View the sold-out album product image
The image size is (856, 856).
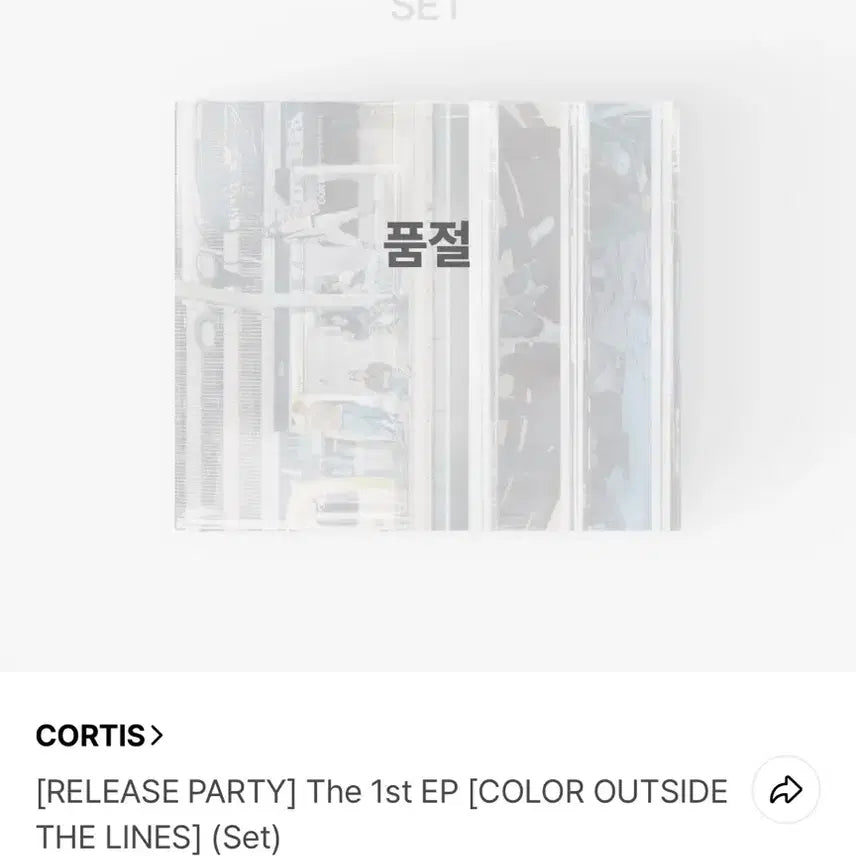click(x=427, y=315)
